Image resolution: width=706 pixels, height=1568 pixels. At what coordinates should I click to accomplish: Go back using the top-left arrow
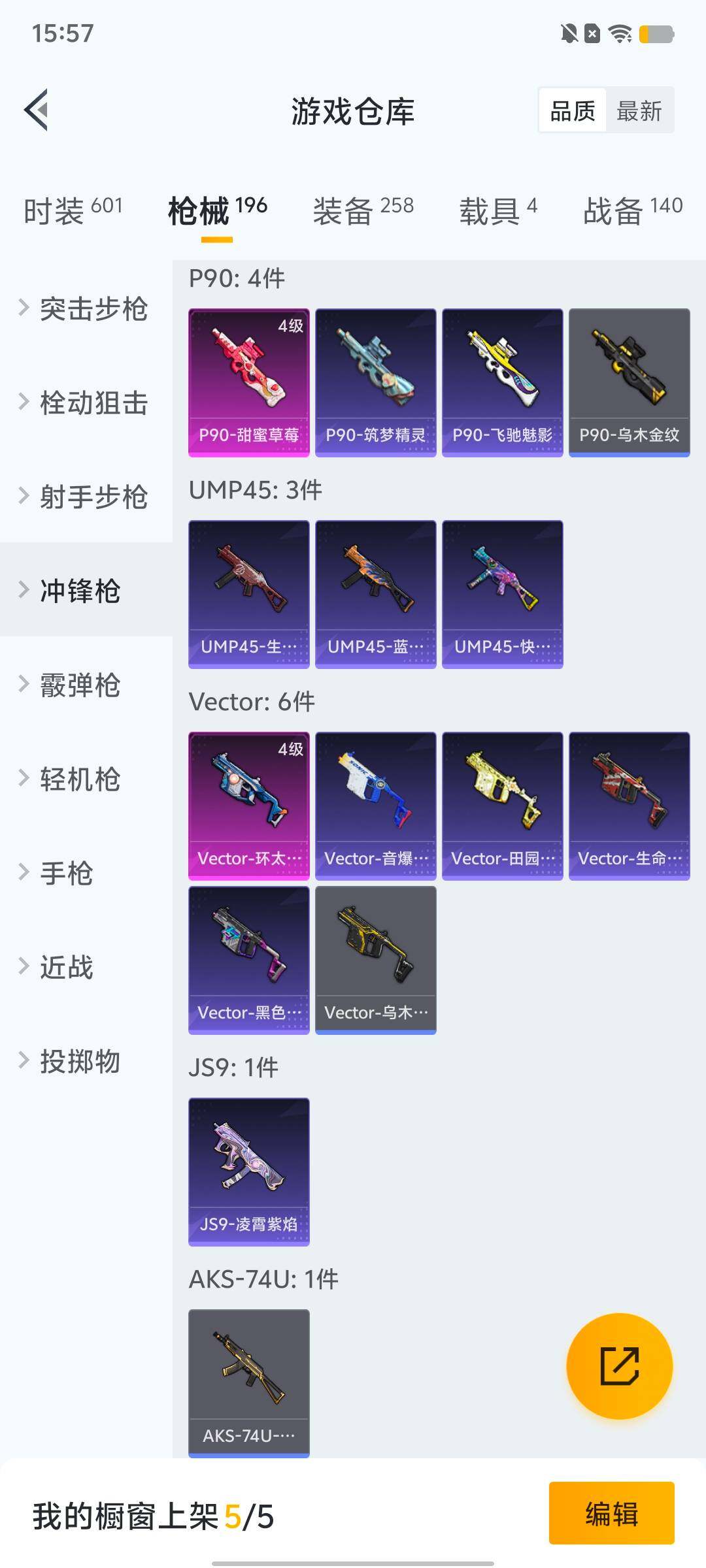click(x=37, y=110)
